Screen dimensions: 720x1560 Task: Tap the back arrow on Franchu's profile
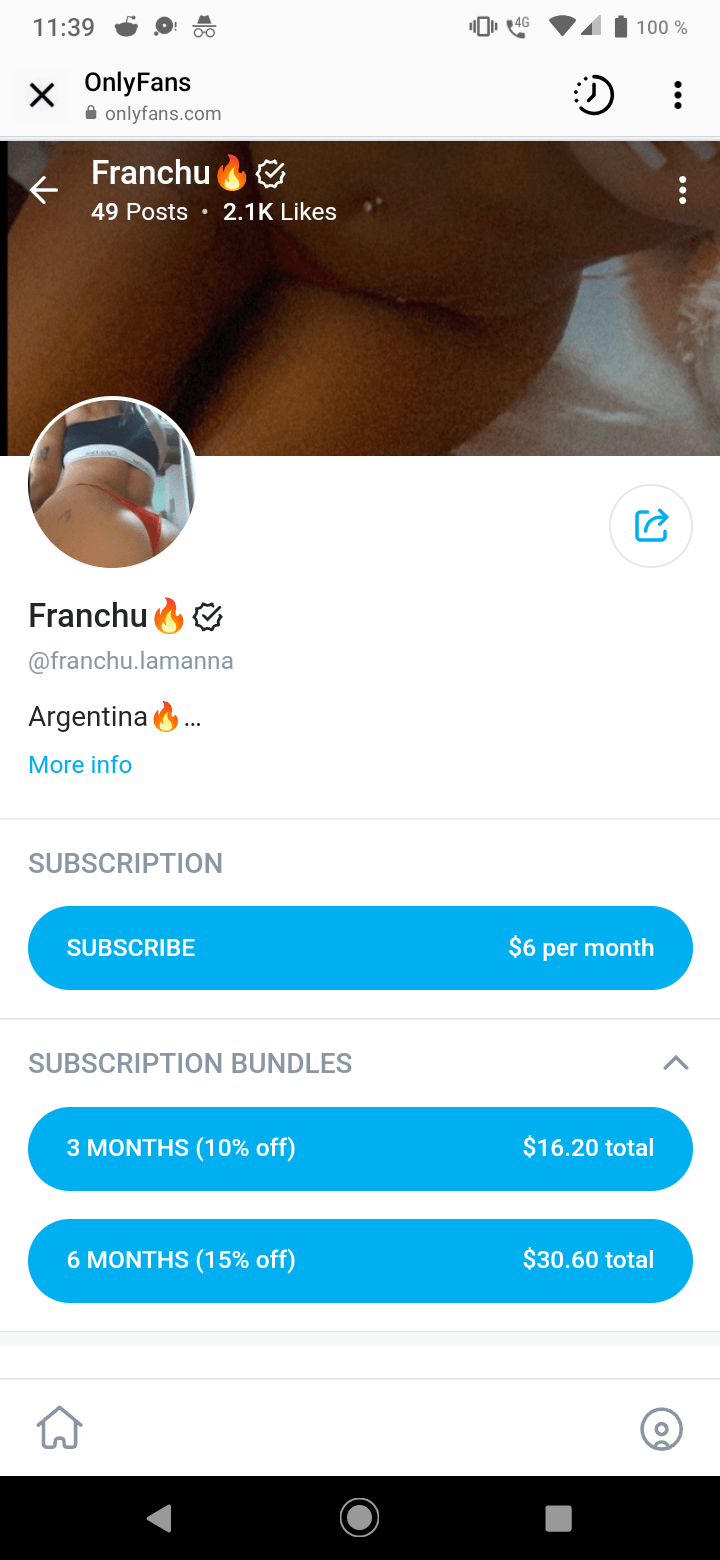click(44, 190)
